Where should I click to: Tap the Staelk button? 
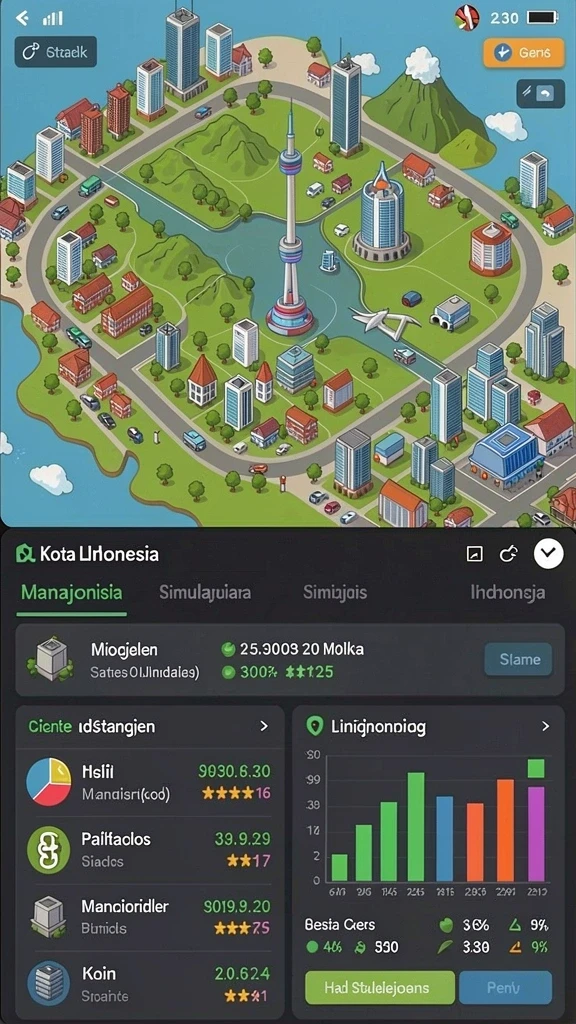[56, 52]
